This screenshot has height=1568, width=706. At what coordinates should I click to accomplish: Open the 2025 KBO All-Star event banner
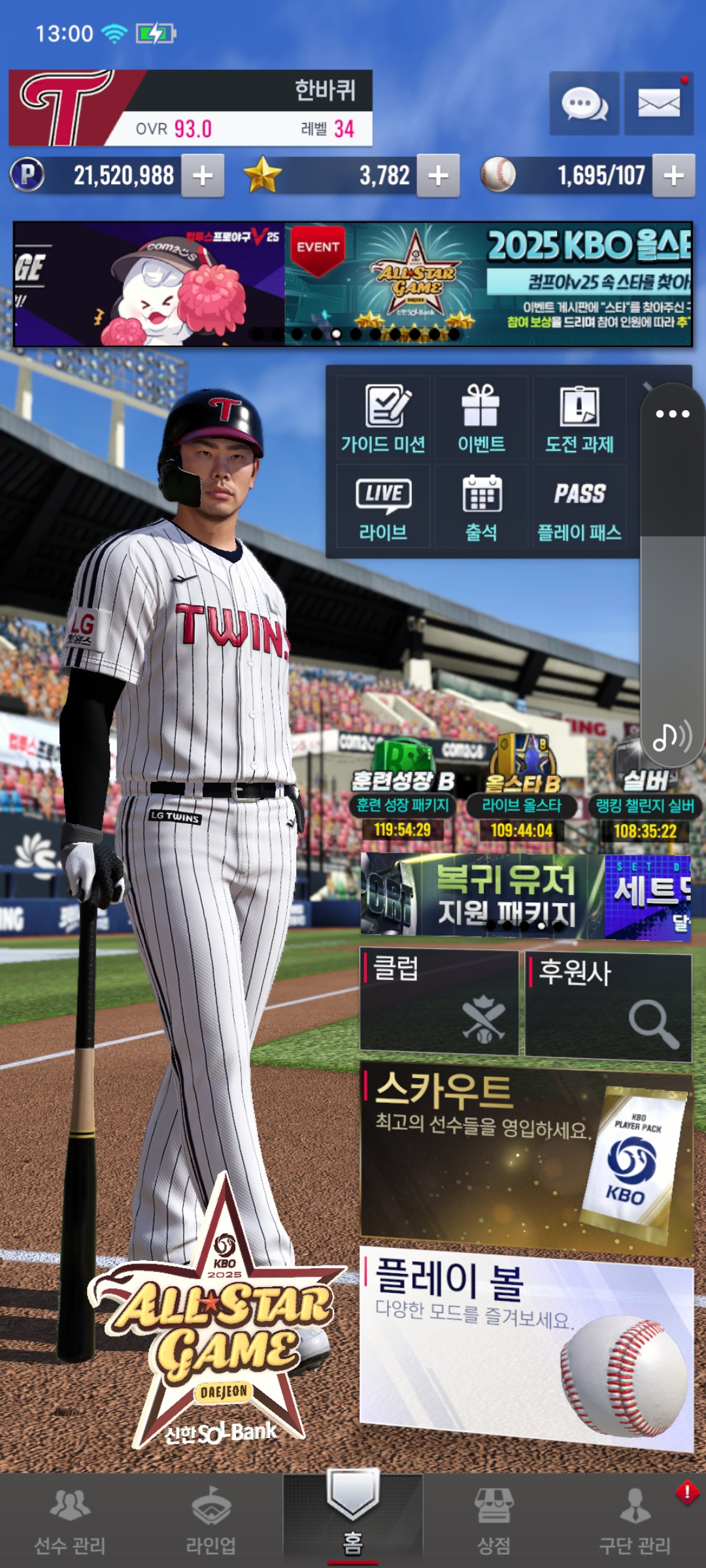[x=488, y=284]
